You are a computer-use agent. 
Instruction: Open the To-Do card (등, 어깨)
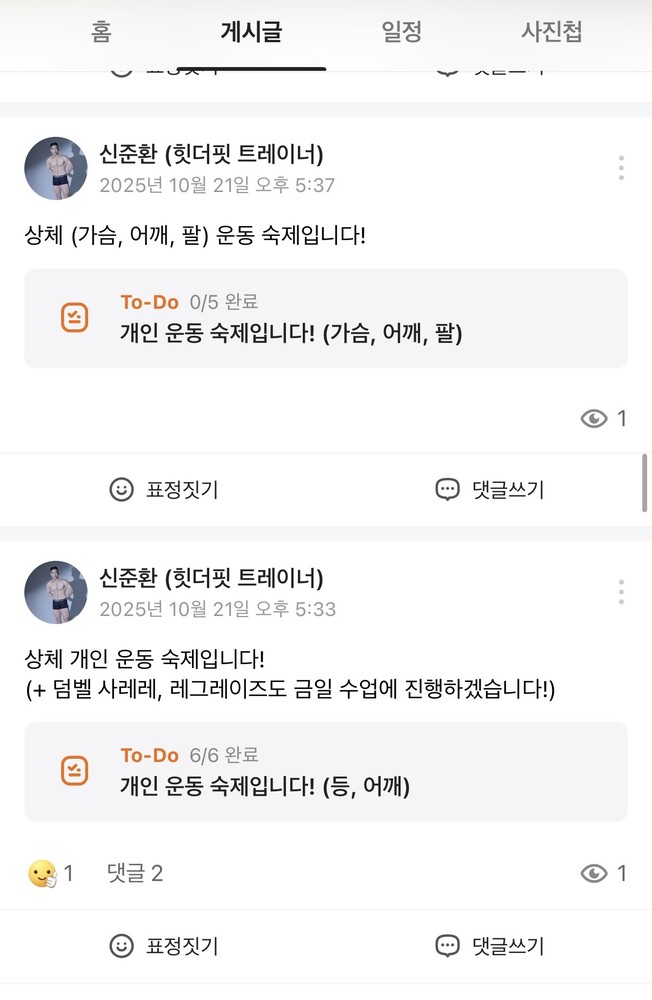pyautogui.click(x=325, y=772)
